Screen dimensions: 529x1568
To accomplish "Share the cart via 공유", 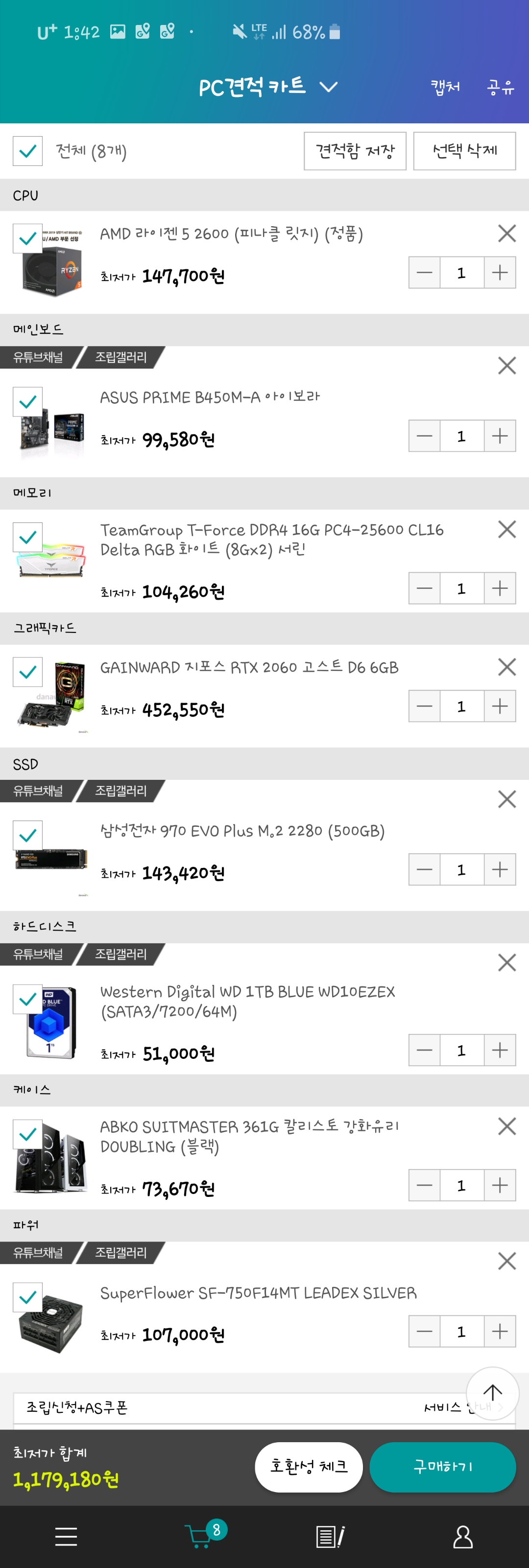I will click(500, 87).
